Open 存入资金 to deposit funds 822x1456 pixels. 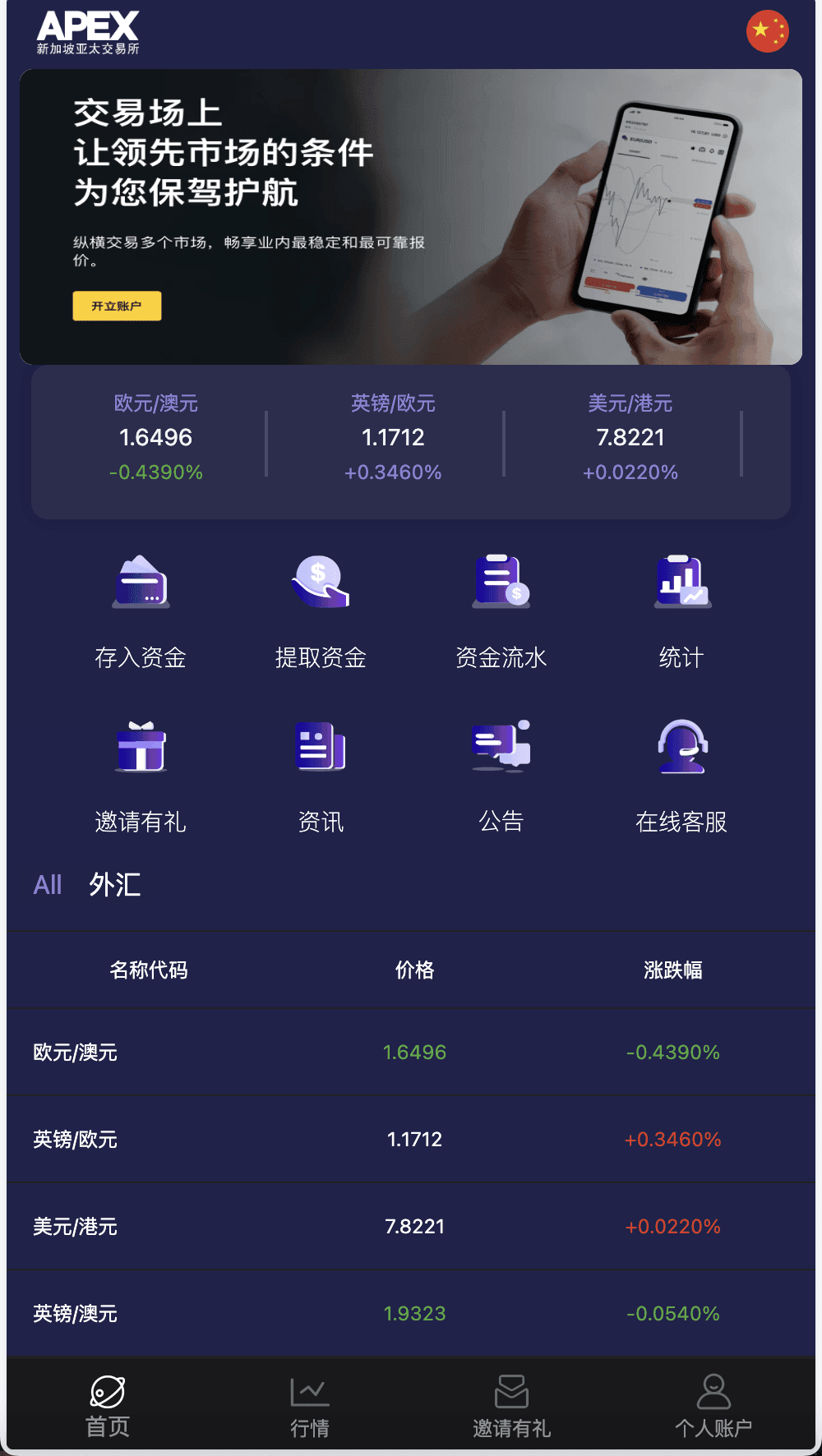coord(141,611)
